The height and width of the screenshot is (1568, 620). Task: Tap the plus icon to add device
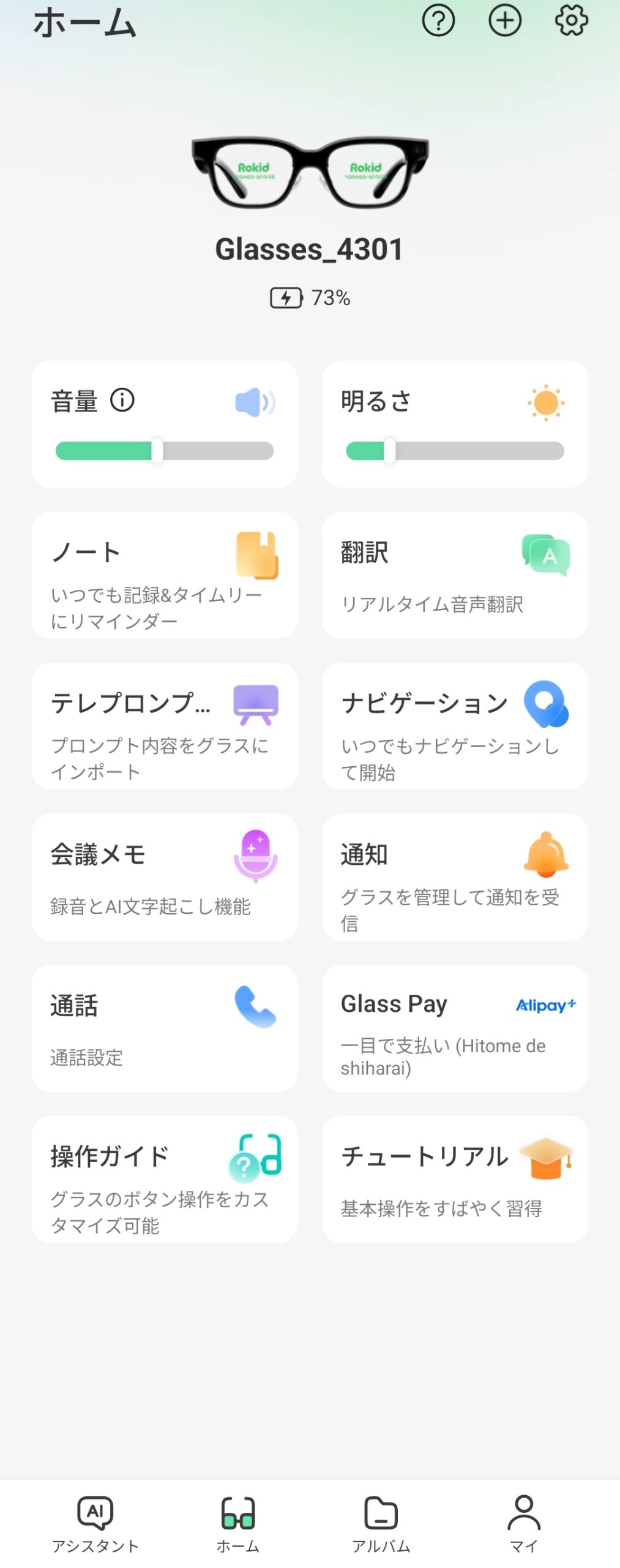coord(505,21)
